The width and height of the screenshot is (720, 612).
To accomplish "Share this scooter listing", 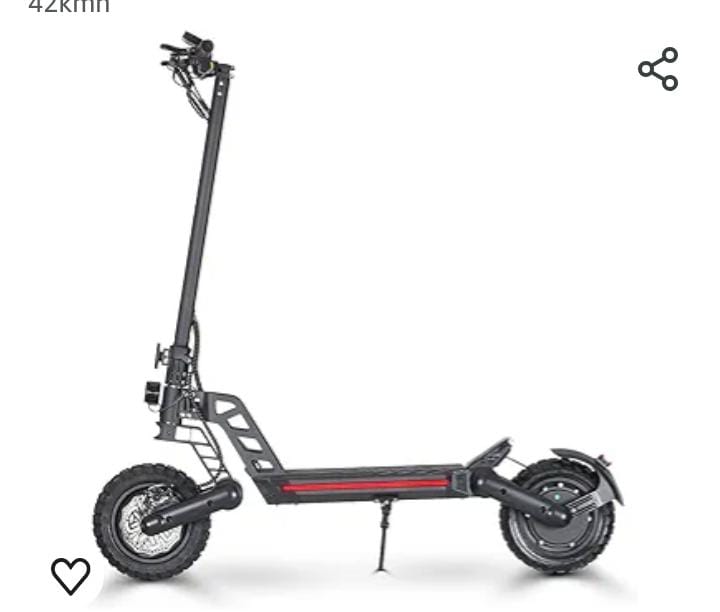I will (x=658, y=69).
